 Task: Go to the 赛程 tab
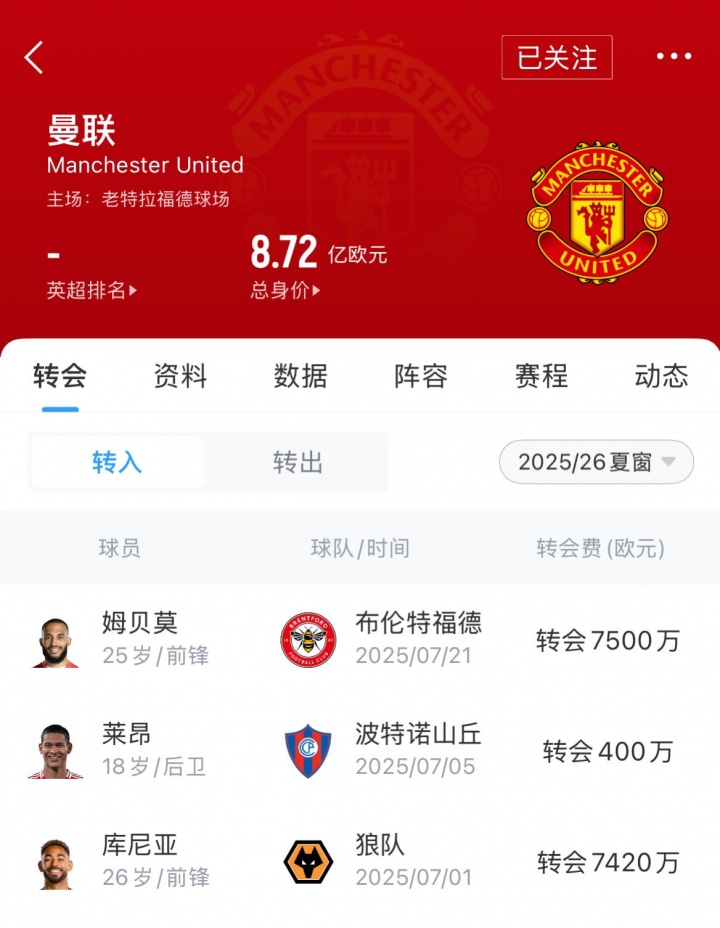(x=541, y=376)
